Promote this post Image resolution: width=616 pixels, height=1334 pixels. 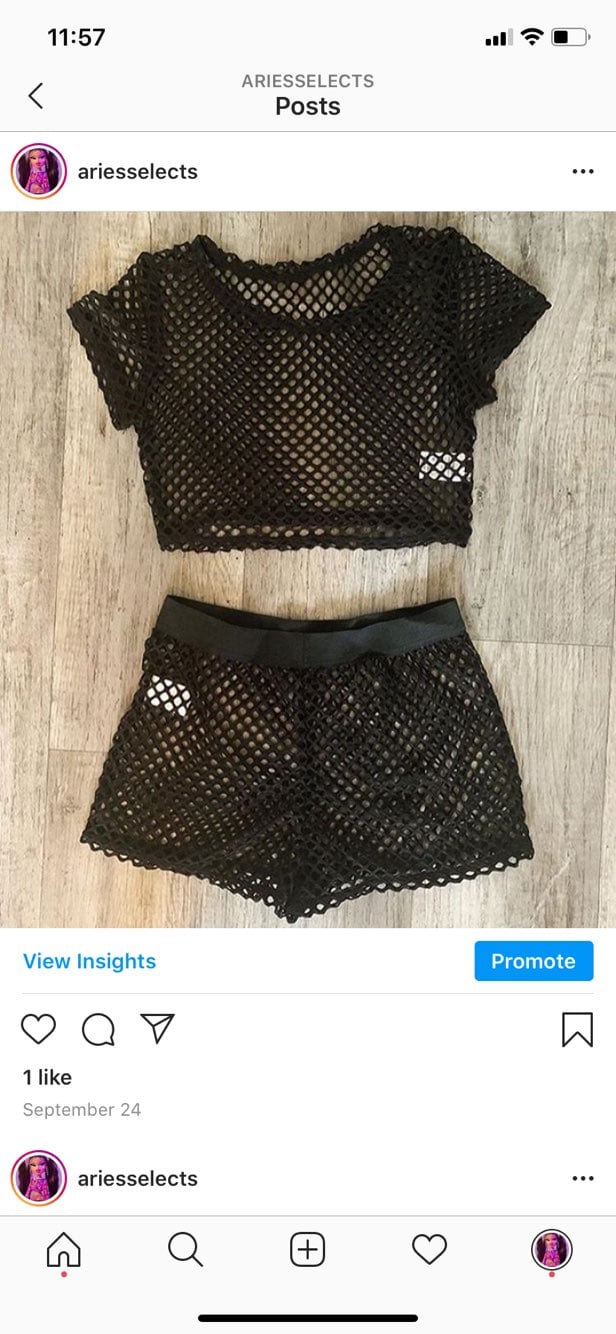point(533,961)
